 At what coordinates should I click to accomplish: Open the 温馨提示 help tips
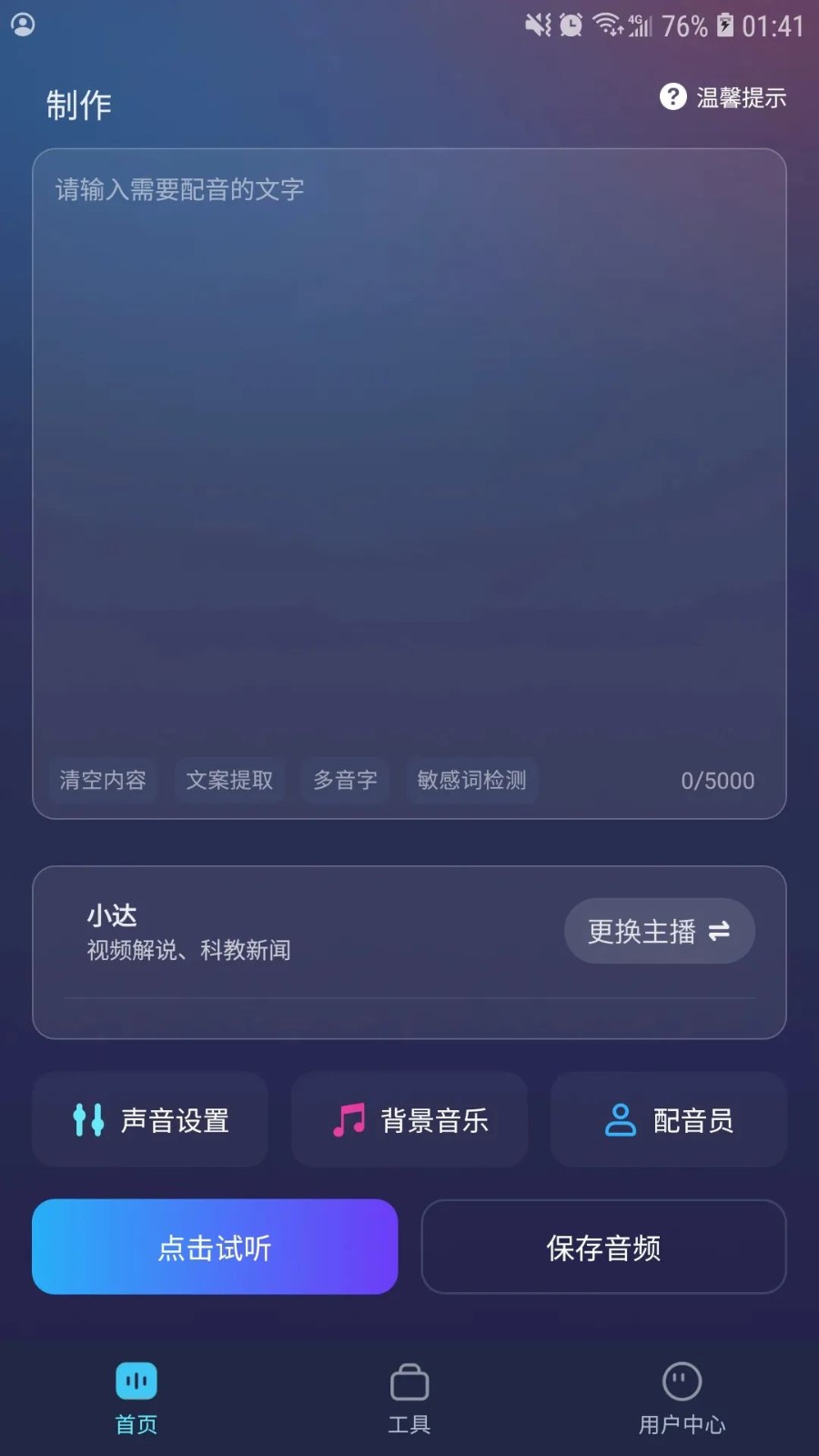point(723,97)
